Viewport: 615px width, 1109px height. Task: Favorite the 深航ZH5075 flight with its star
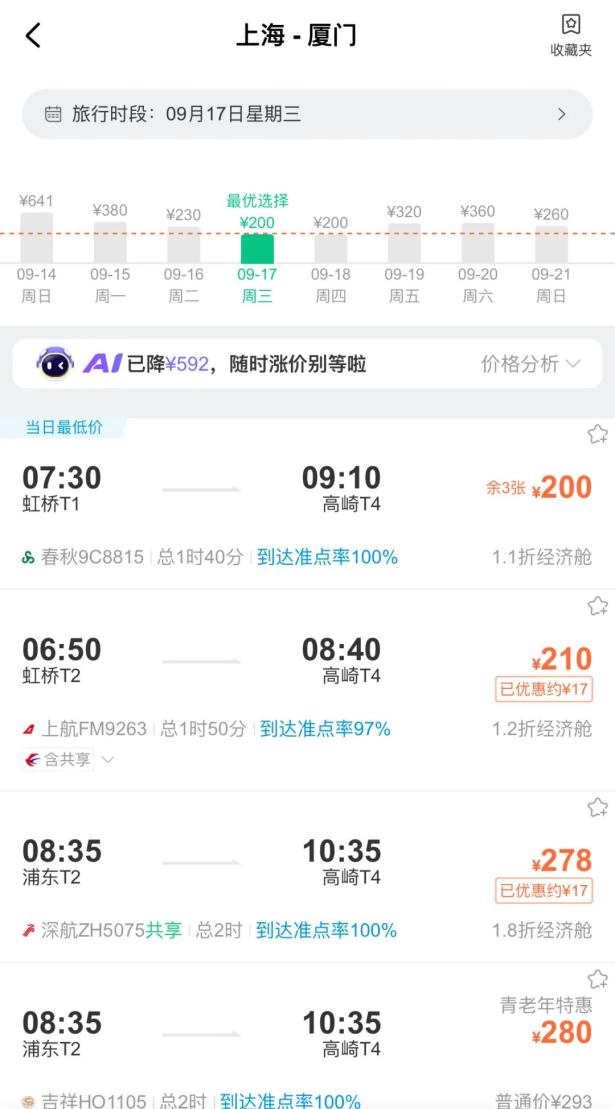(597, 807)
